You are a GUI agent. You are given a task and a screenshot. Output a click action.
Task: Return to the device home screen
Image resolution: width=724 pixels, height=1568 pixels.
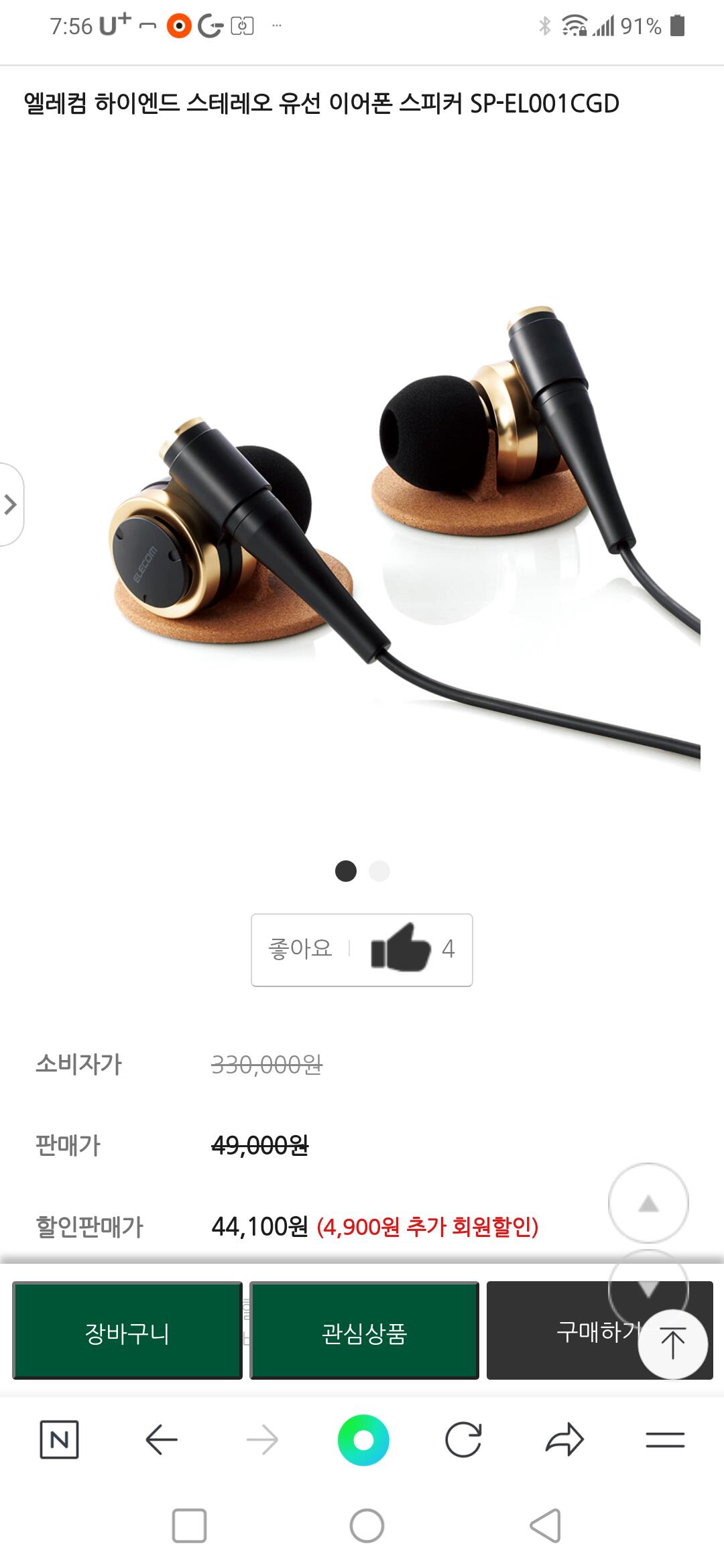click(367, 1526)
